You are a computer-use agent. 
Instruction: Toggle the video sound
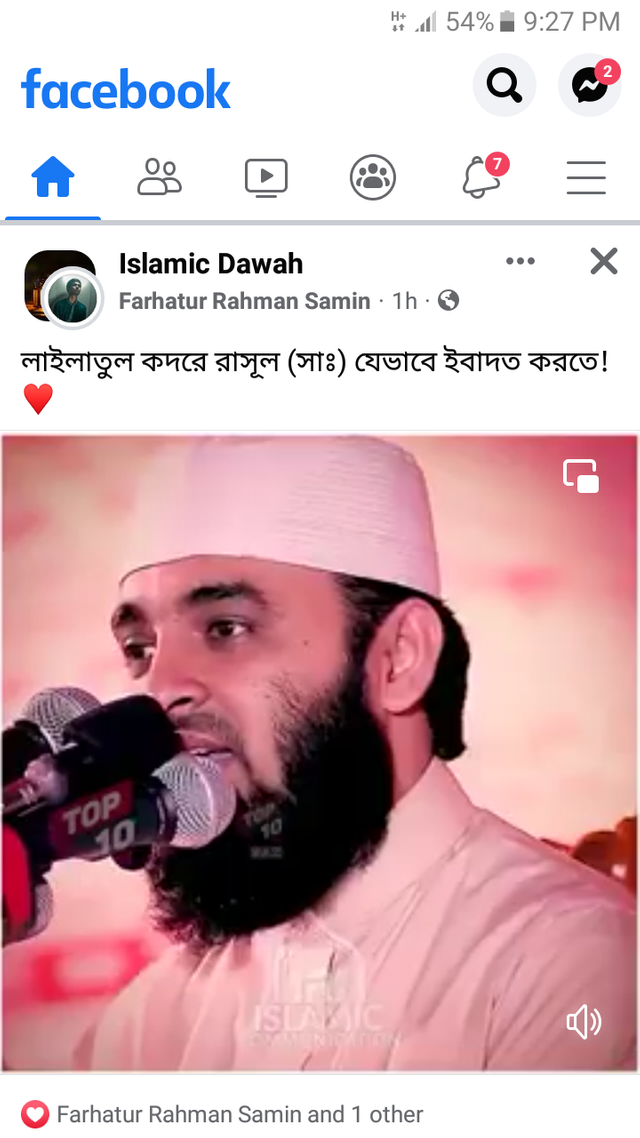pos(583,1021)
